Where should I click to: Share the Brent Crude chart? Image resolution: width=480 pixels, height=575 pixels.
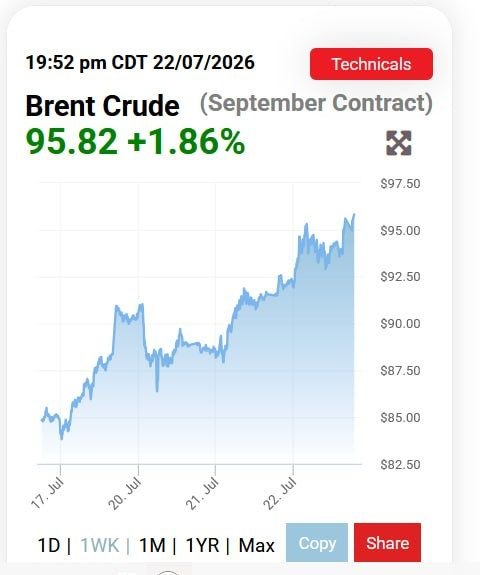[387, 543]
